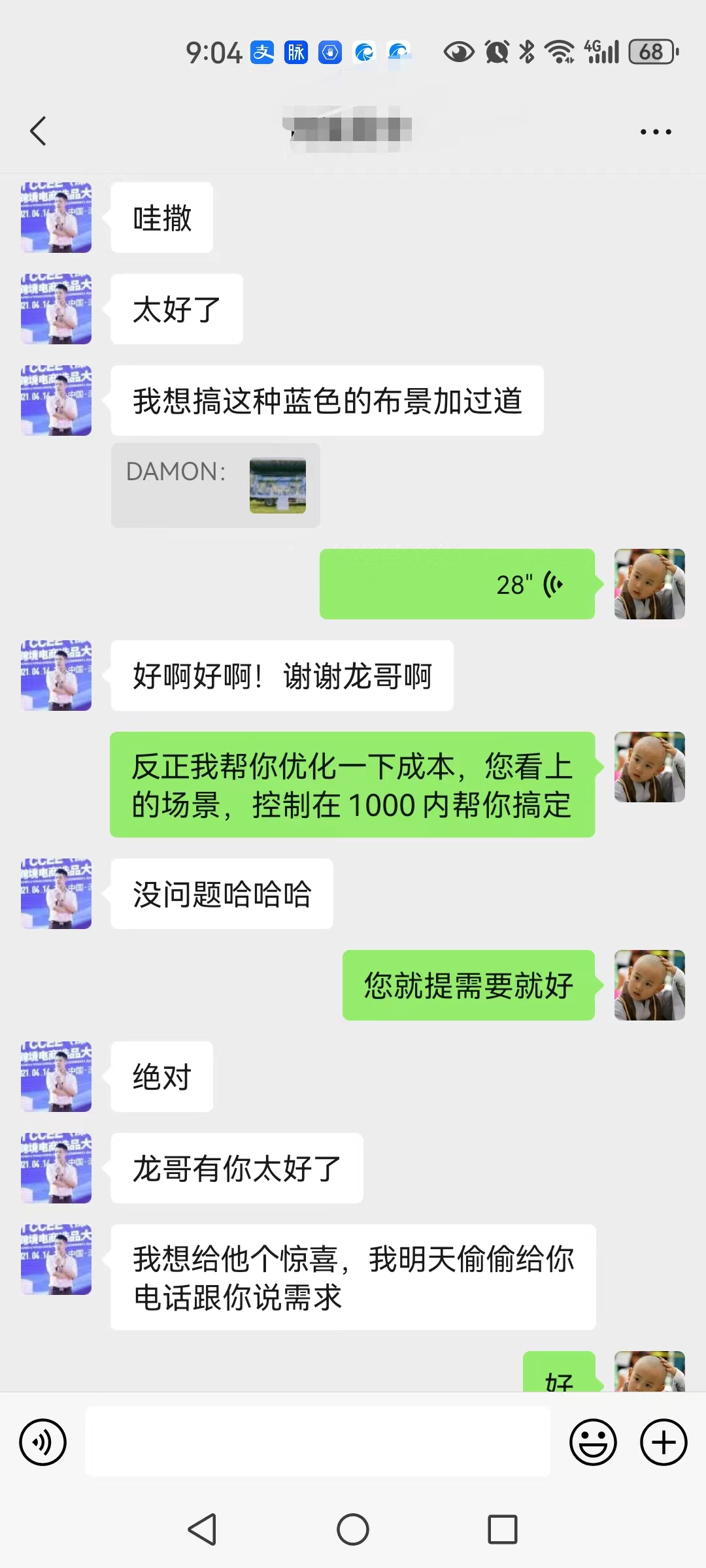Image resolution: width=706 pixels, height=1568 pixels.
Task: Tap the message text field
Action: click(x=318, y=1442)
